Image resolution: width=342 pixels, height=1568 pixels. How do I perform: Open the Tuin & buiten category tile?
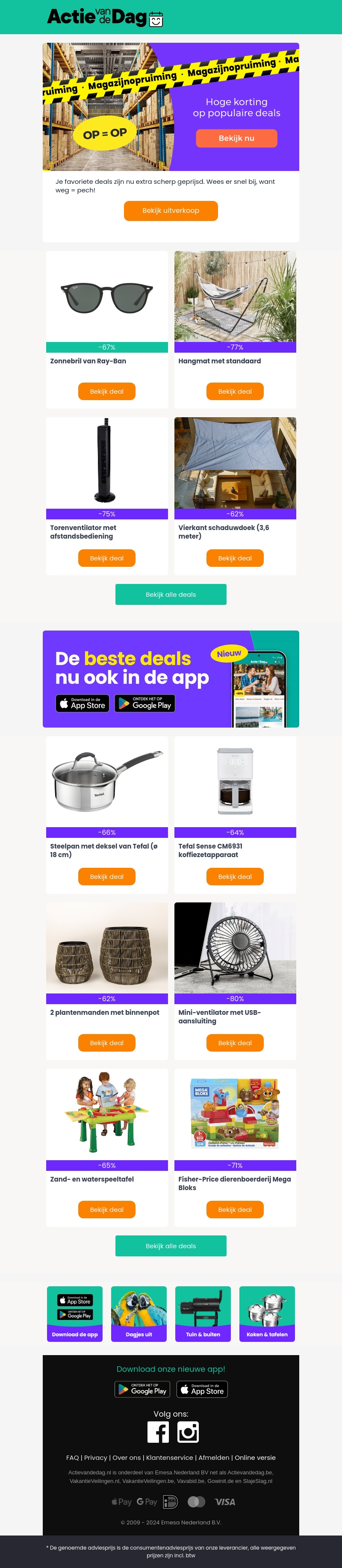203,1315
